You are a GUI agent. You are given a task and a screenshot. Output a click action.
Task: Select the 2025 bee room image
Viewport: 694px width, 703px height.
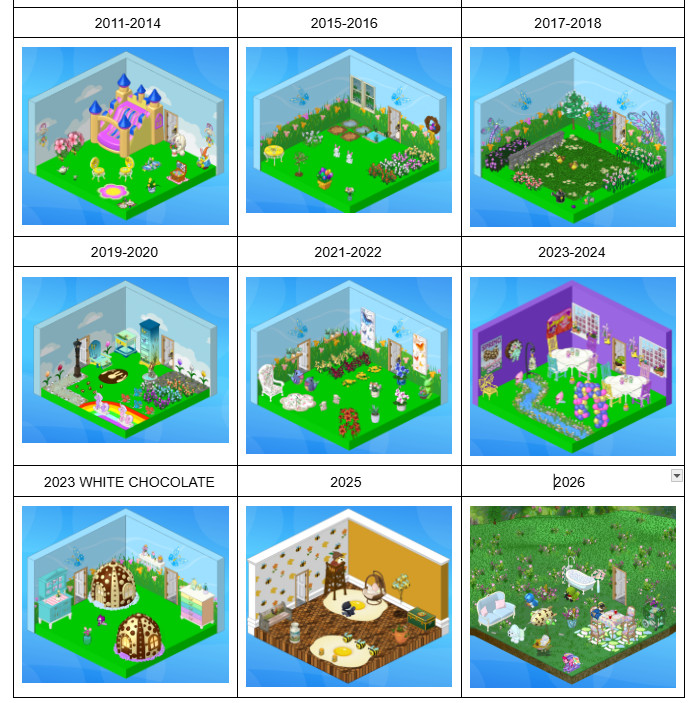pos(349,595)
